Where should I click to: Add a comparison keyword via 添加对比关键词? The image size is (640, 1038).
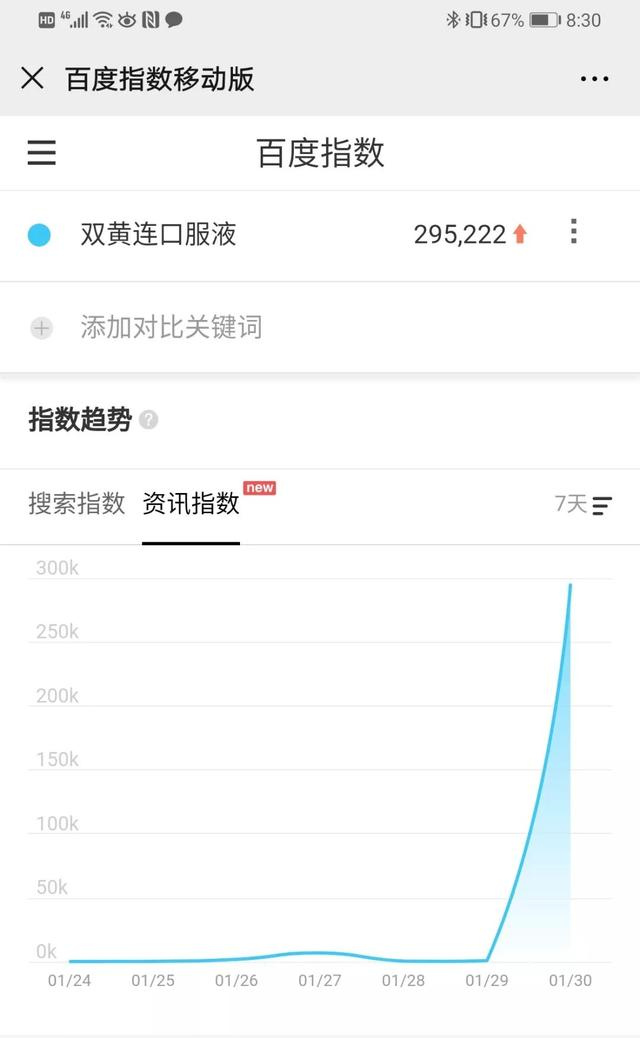[170, 327]
